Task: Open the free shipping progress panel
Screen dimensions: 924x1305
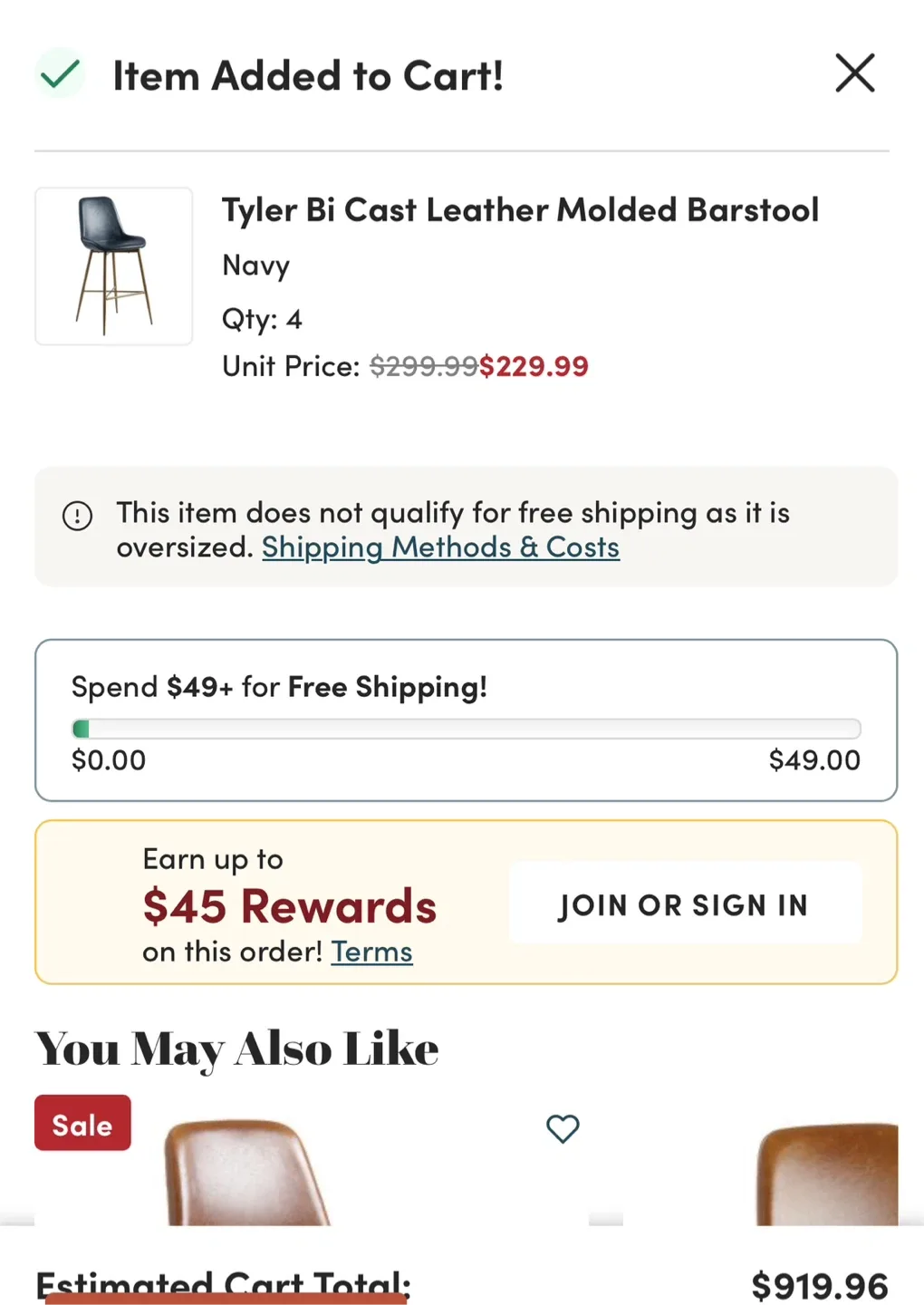Action: click(465, 720)
